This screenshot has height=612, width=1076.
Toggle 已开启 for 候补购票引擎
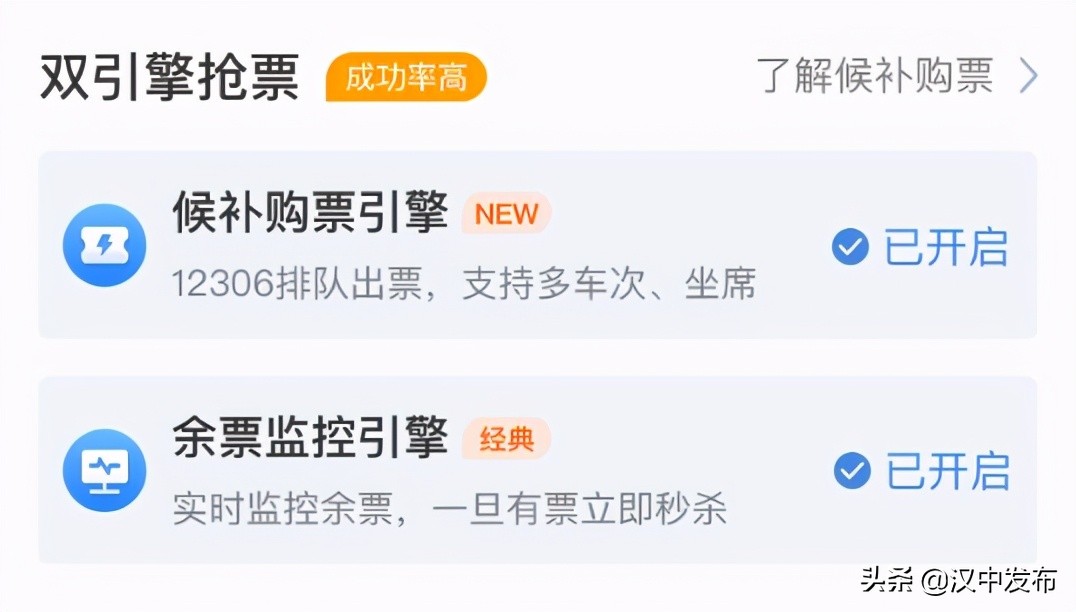[x=920, y=247]
